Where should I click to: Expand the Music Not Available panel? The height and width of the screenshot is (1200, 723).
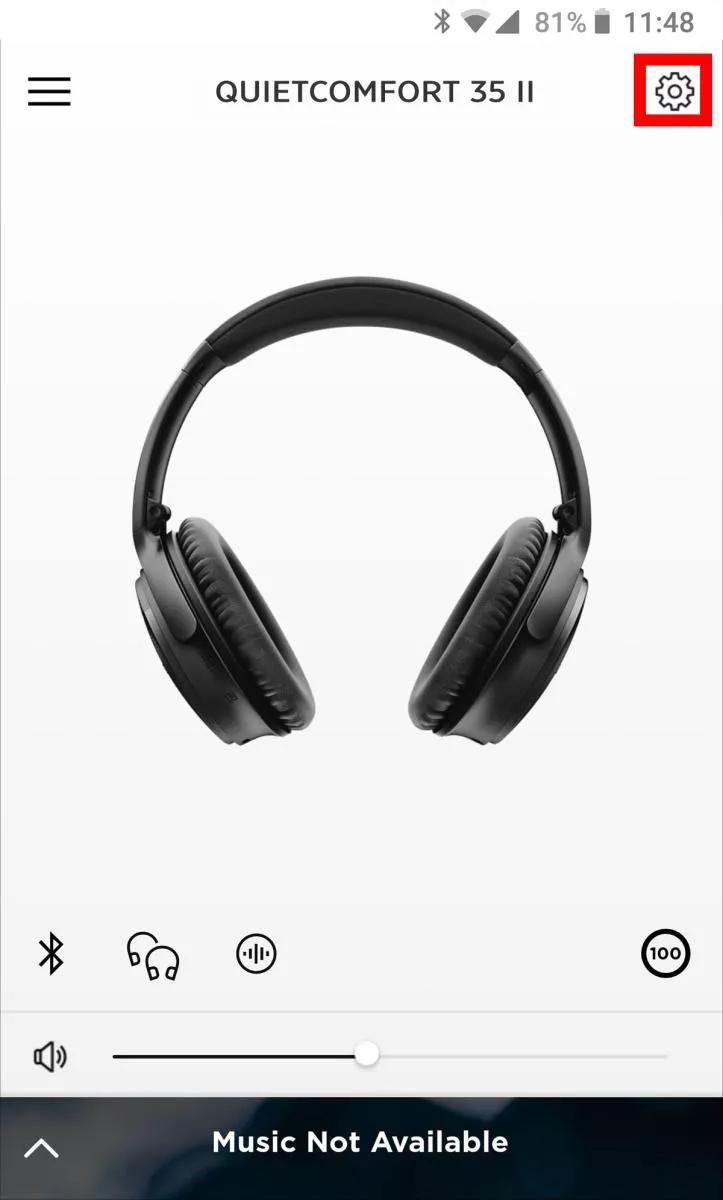point(42,1148)
